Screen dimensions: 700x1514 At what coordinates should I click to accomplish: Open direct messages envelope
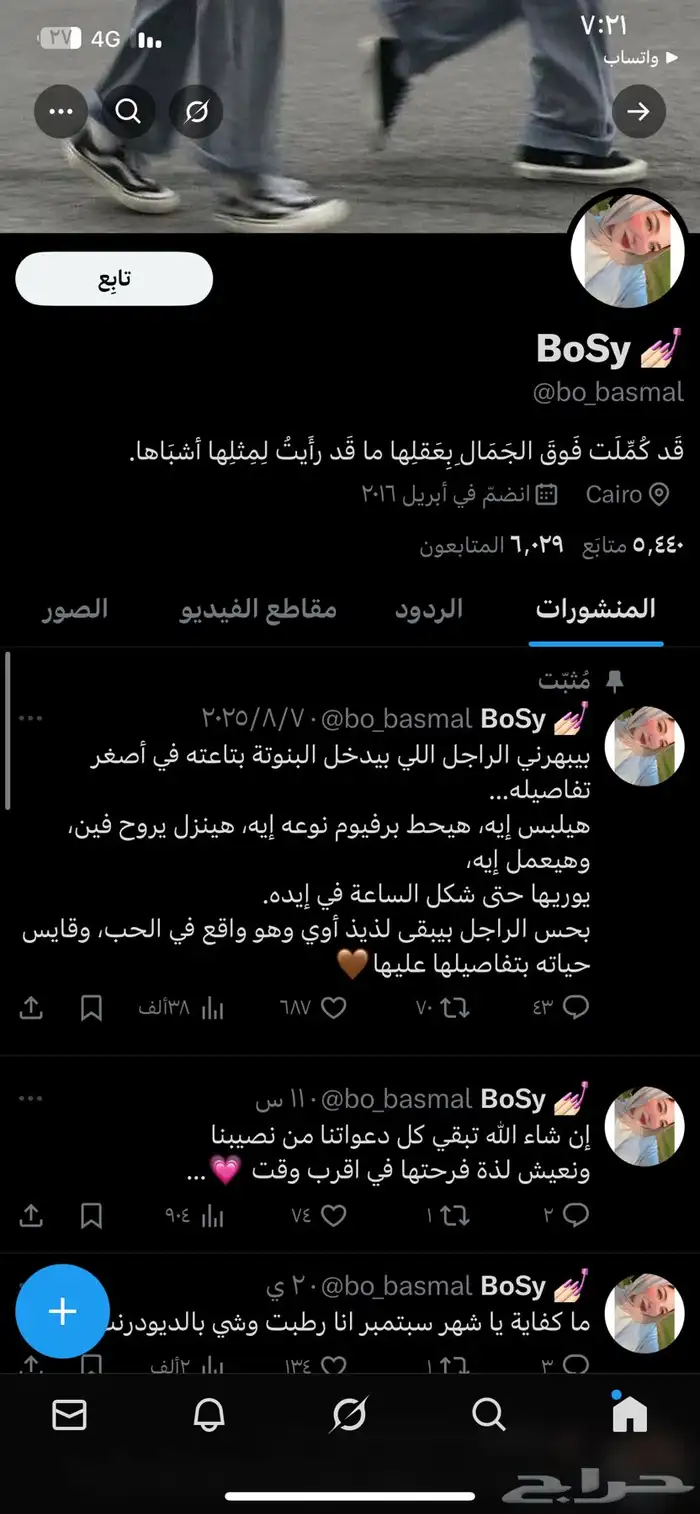click(69, 1414)
